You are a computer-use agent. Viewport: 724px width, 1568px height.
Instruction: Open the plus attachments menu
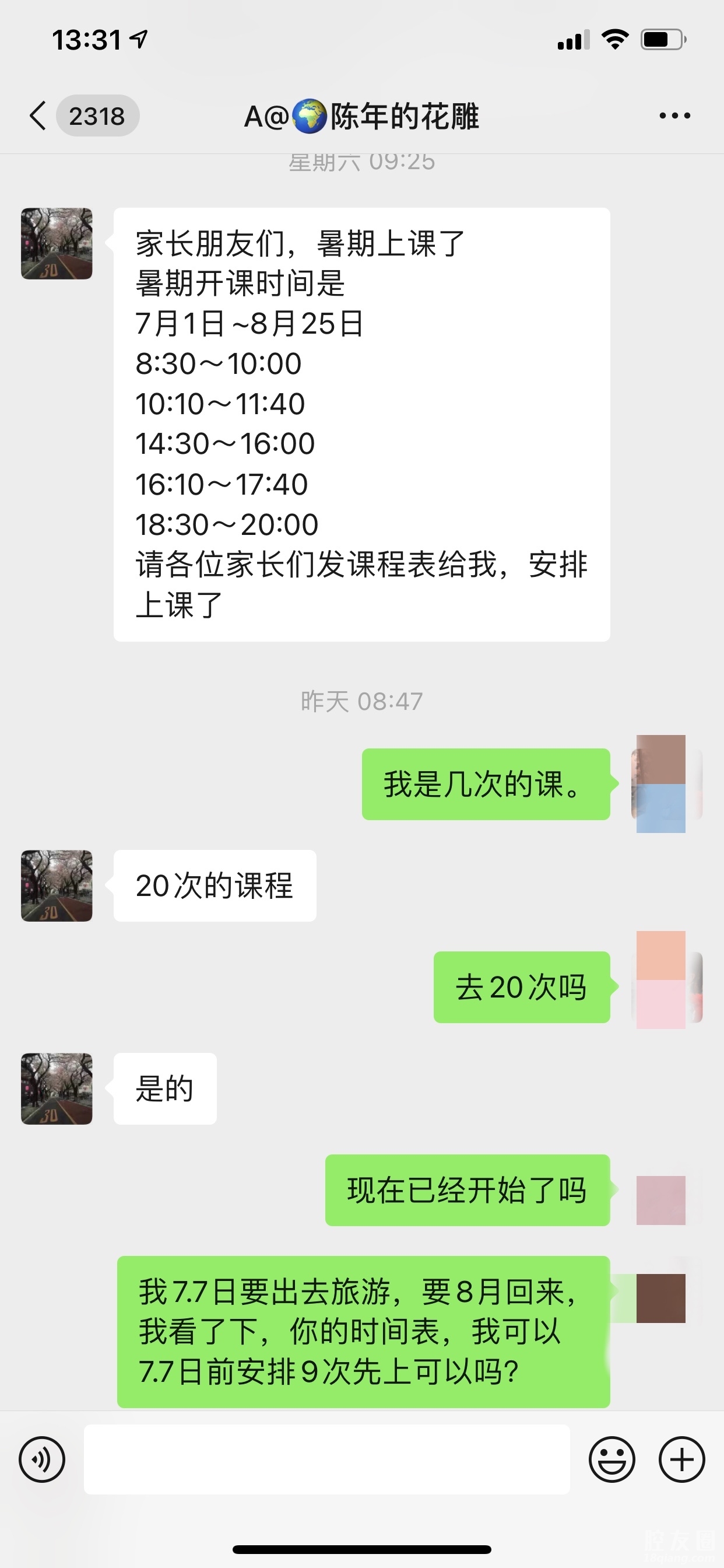(x=681, y=1459)
